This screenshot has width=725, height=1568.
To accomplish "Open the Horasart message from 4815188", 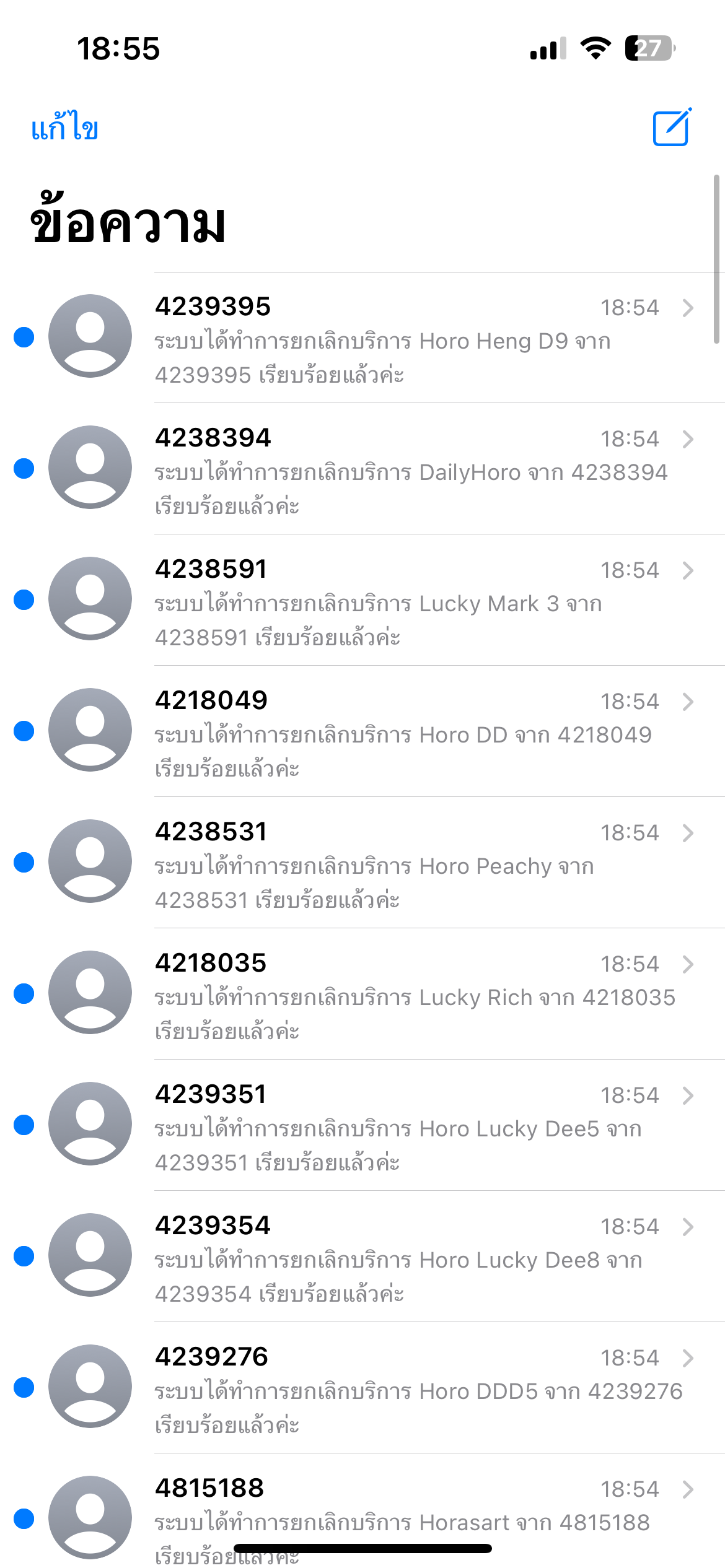I will (362, 1511).
